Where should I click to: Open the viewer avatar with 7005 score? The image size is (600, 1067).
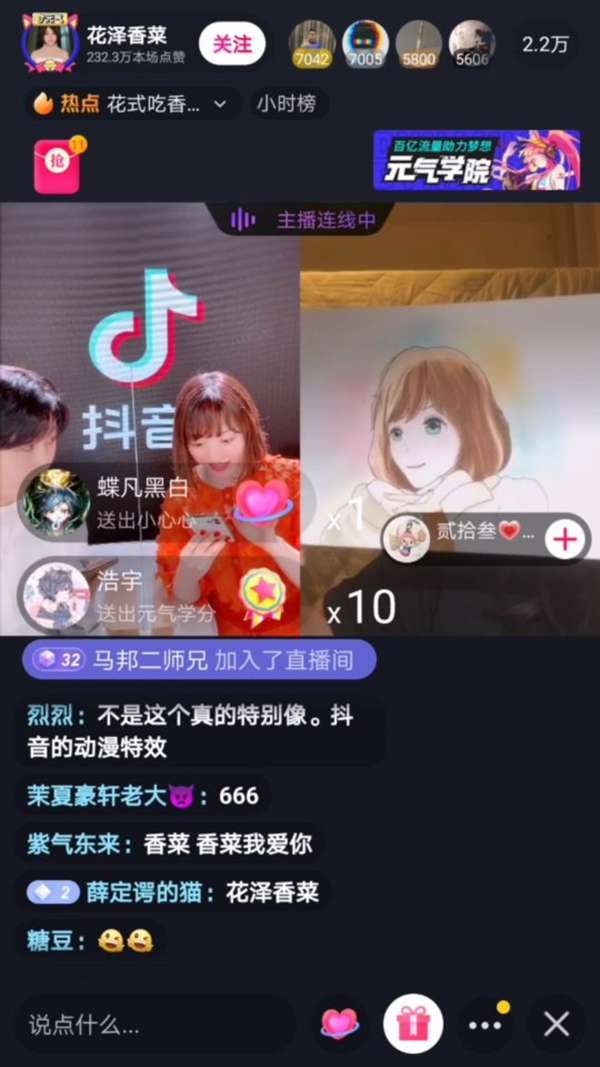pyautogui.click(x=365, y=42)
